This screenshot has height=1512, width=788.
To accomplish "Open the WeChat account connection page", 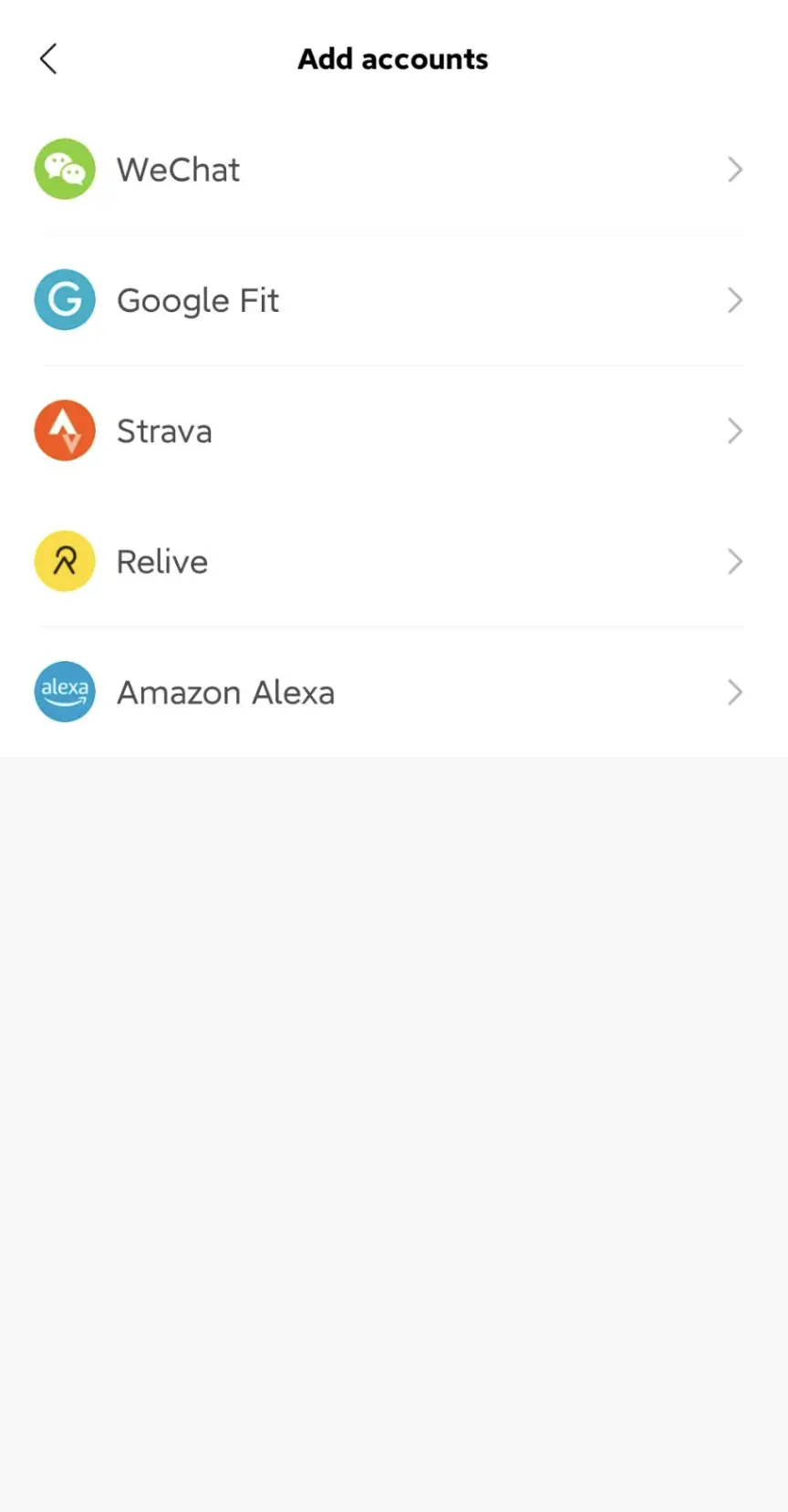I will pyautogui.click(x=392, y=169).
